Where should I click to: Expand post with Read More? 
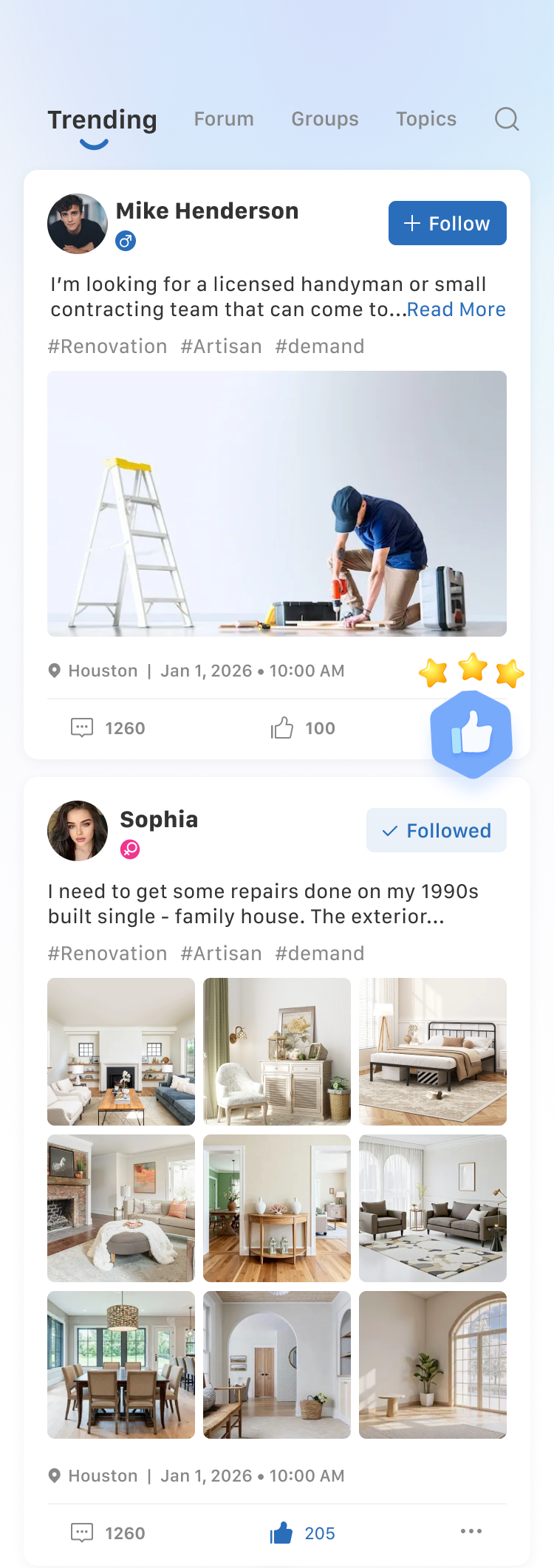pos(456,309)
